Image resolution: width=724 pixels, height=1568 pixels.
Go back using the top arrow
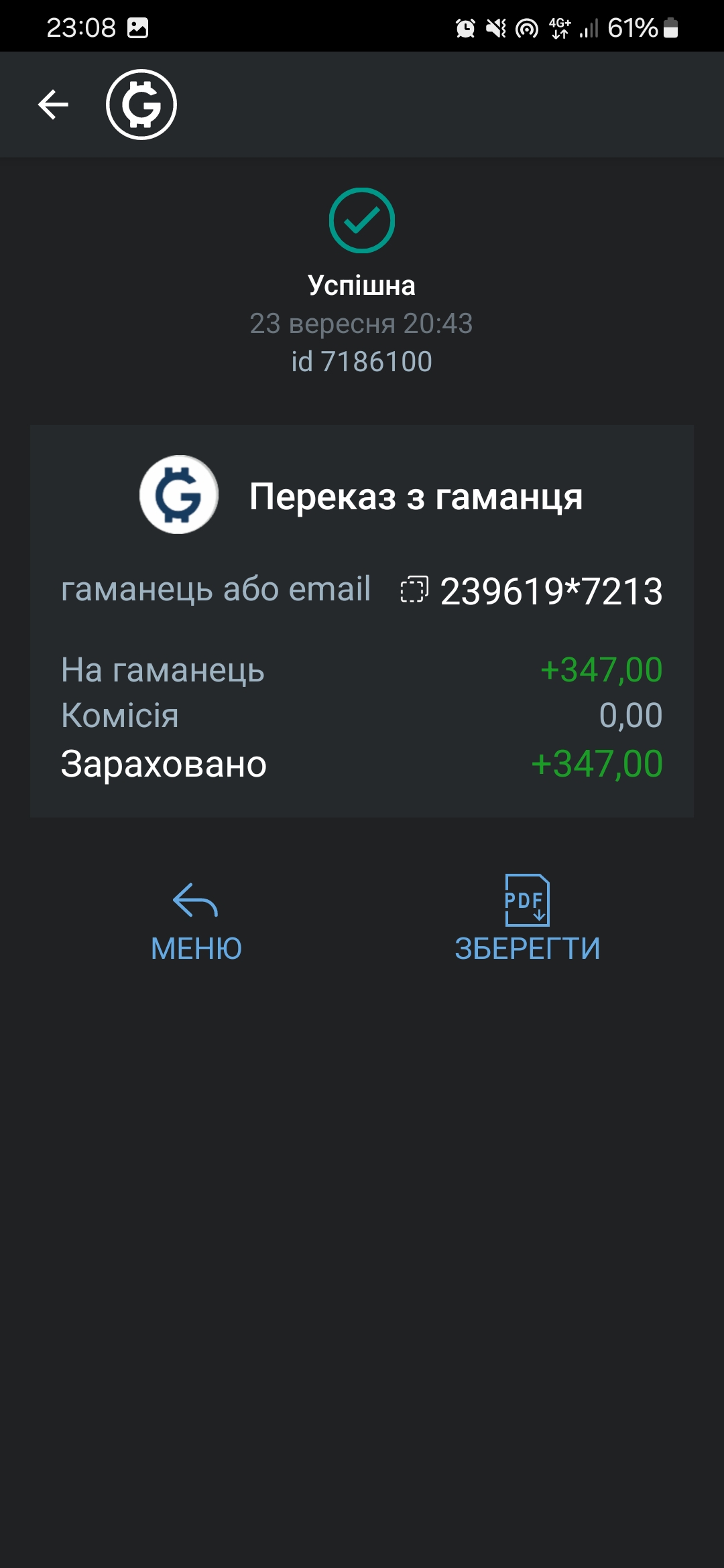54,105
